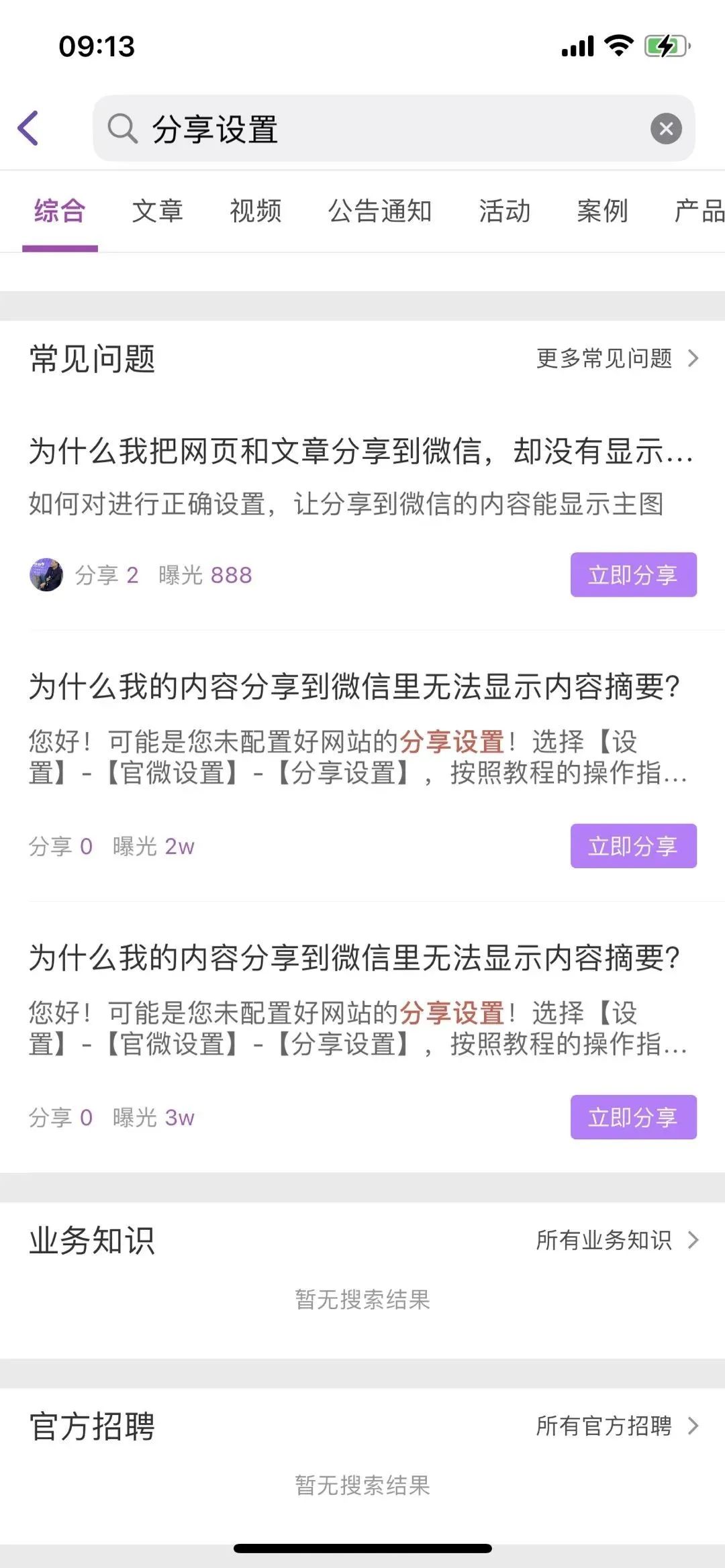The height and width of the screenshot is (1568, 725).
Task: Stay on the 综合 tab
Action: point(60,211)
